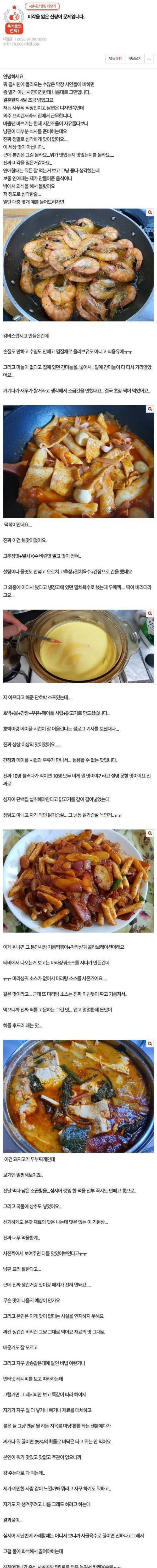Open the overflow menu beside 댓글쓰기
The image size is (157, 1568).
(x=150, y=59)
